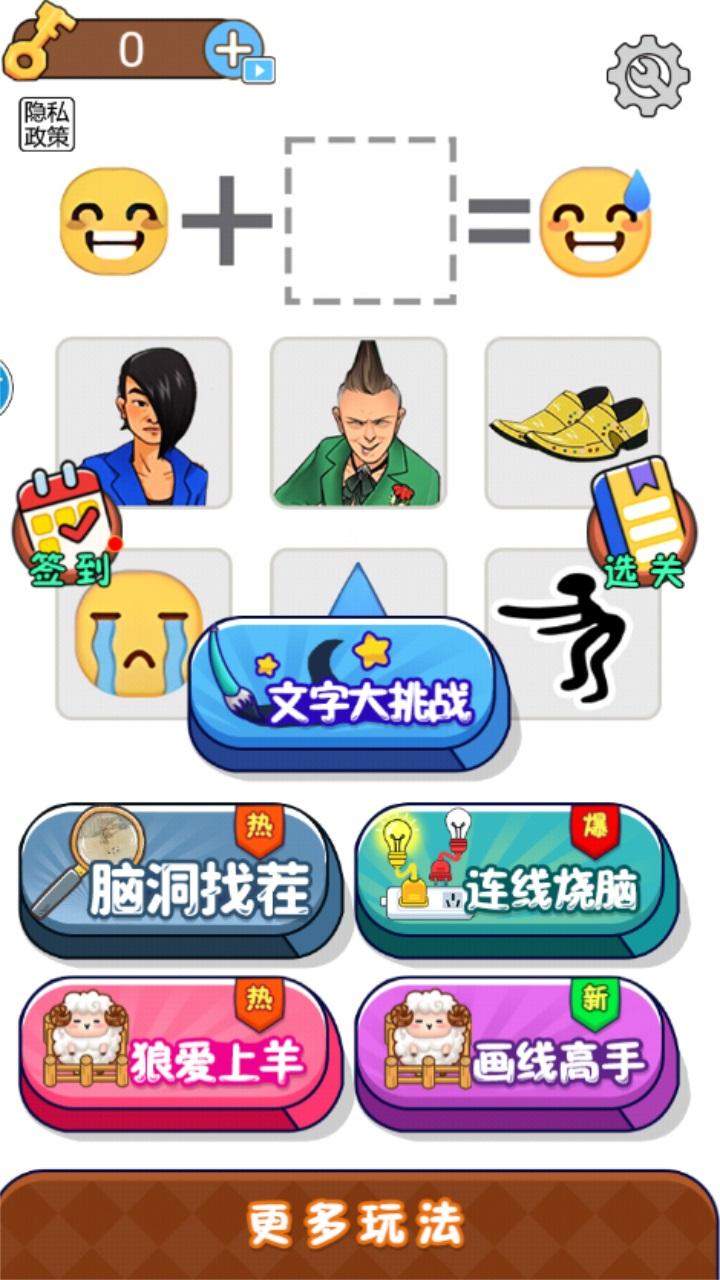Open the 签到 daily check-in
The width and height of the screenshot is (720, 1280).
[66, 527]
